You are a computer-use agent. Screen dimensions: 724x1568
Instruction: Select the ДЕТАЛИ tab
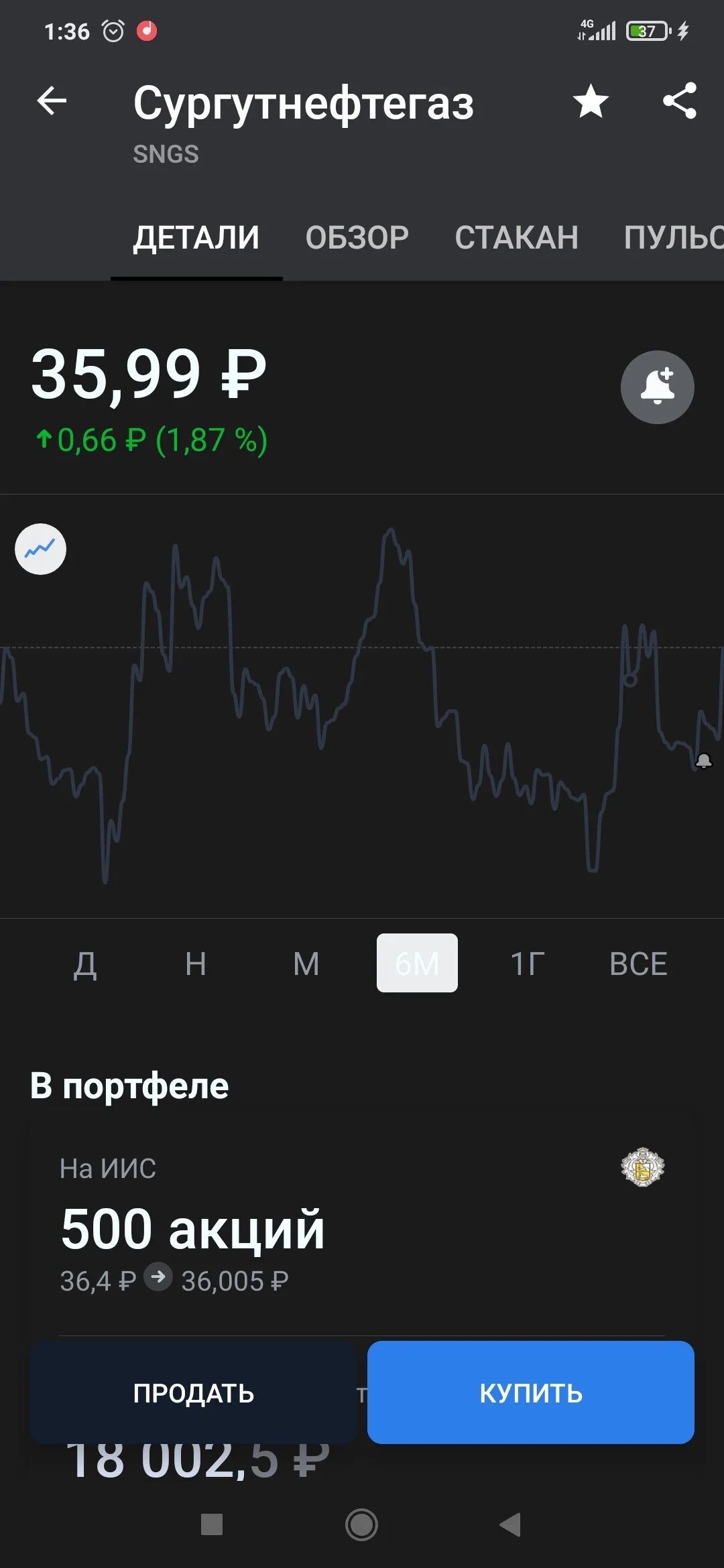(x=196, y=237)
